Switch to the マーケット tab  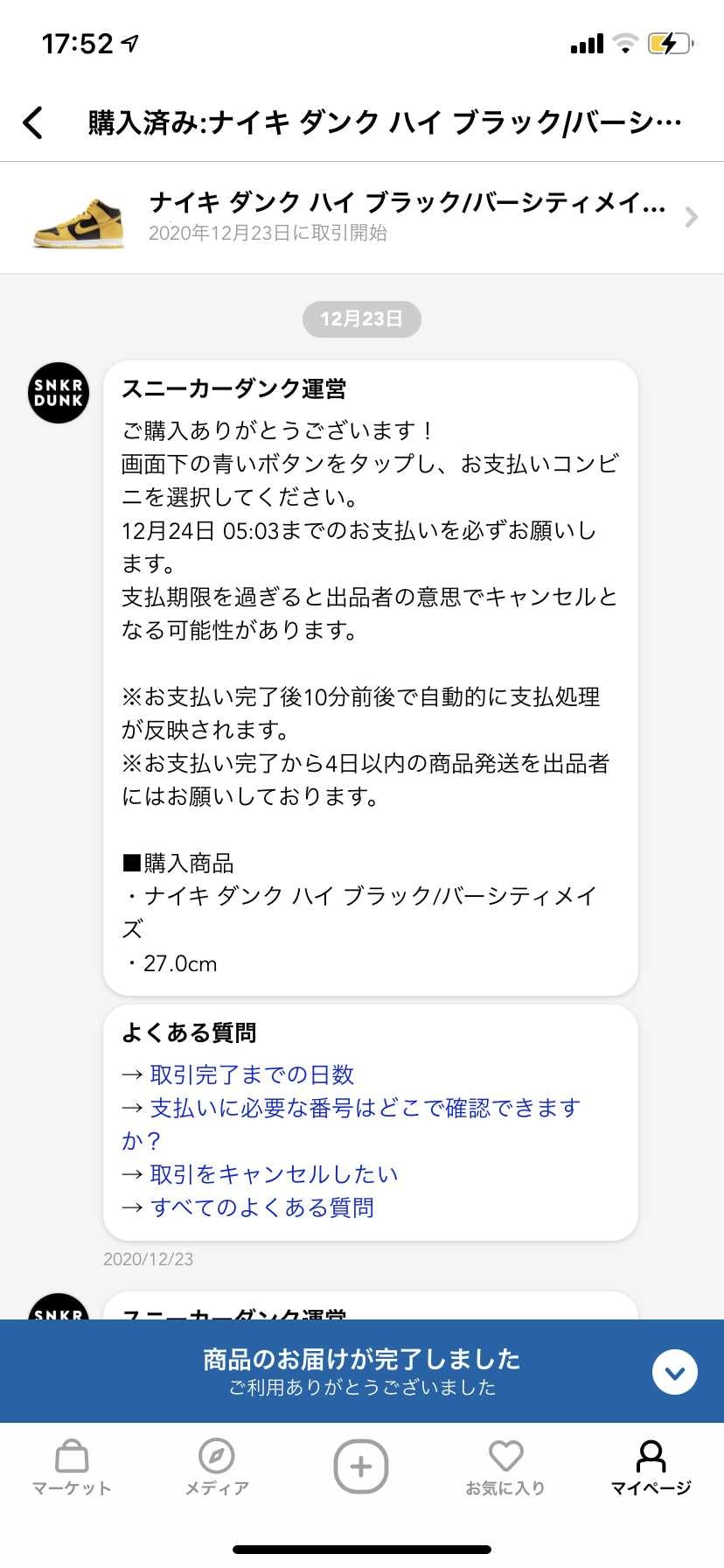(x=72, y=1468)
